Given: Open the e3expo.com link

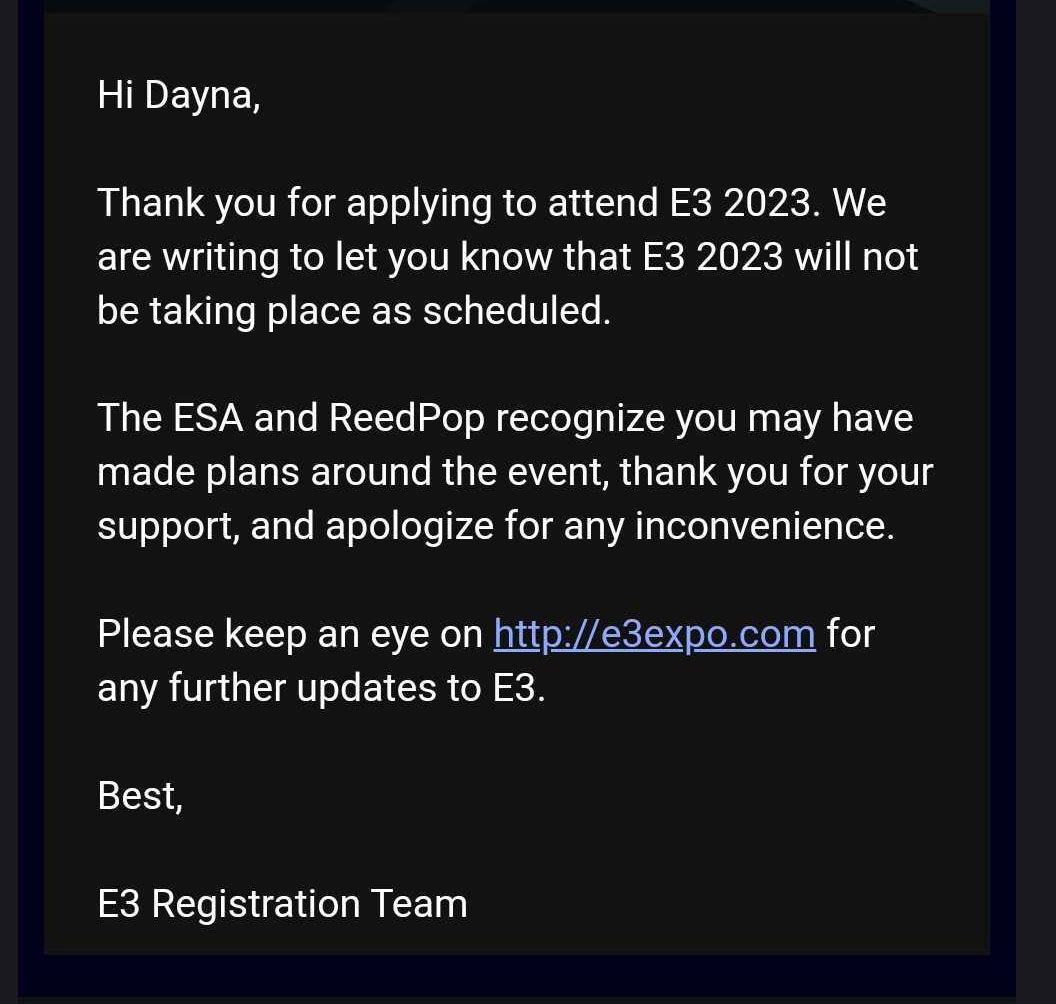Looking at the screenshot, I should click(x=654, y=634).
